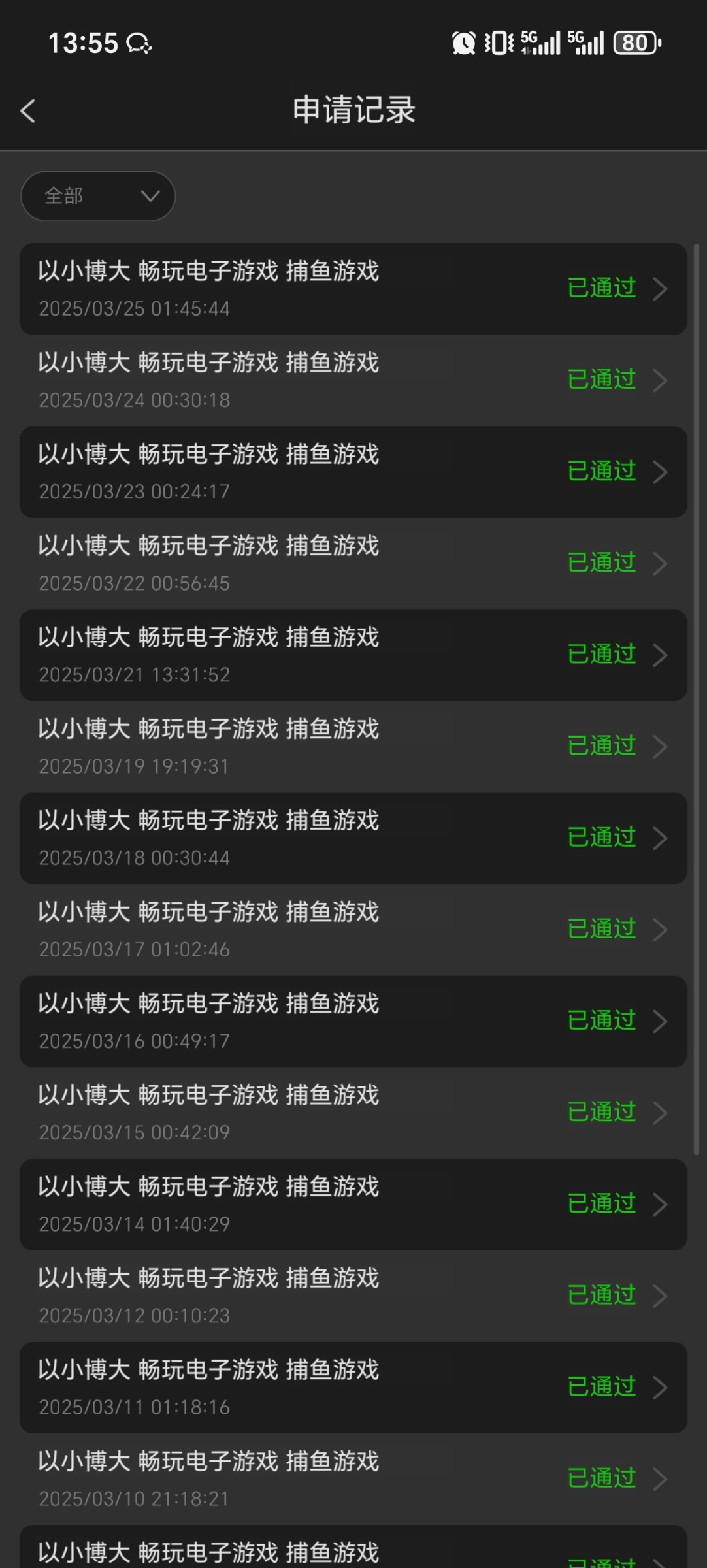
Task: View the record dated 2025/03/17 01:02:46
Action: (x=353, y=930)
